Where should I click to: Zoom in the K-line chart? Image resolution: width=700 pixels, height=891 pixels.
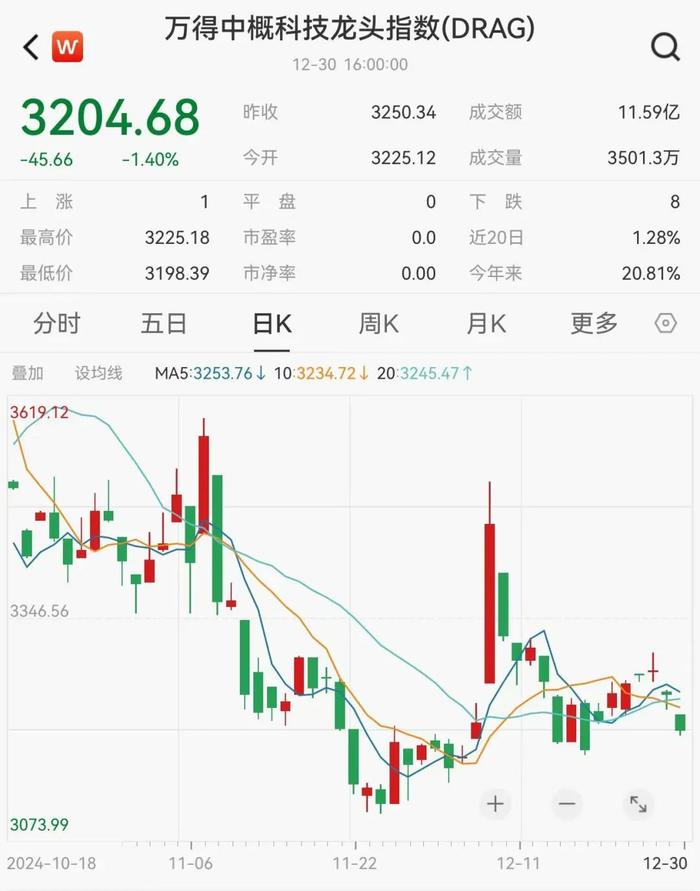[495, 803]
